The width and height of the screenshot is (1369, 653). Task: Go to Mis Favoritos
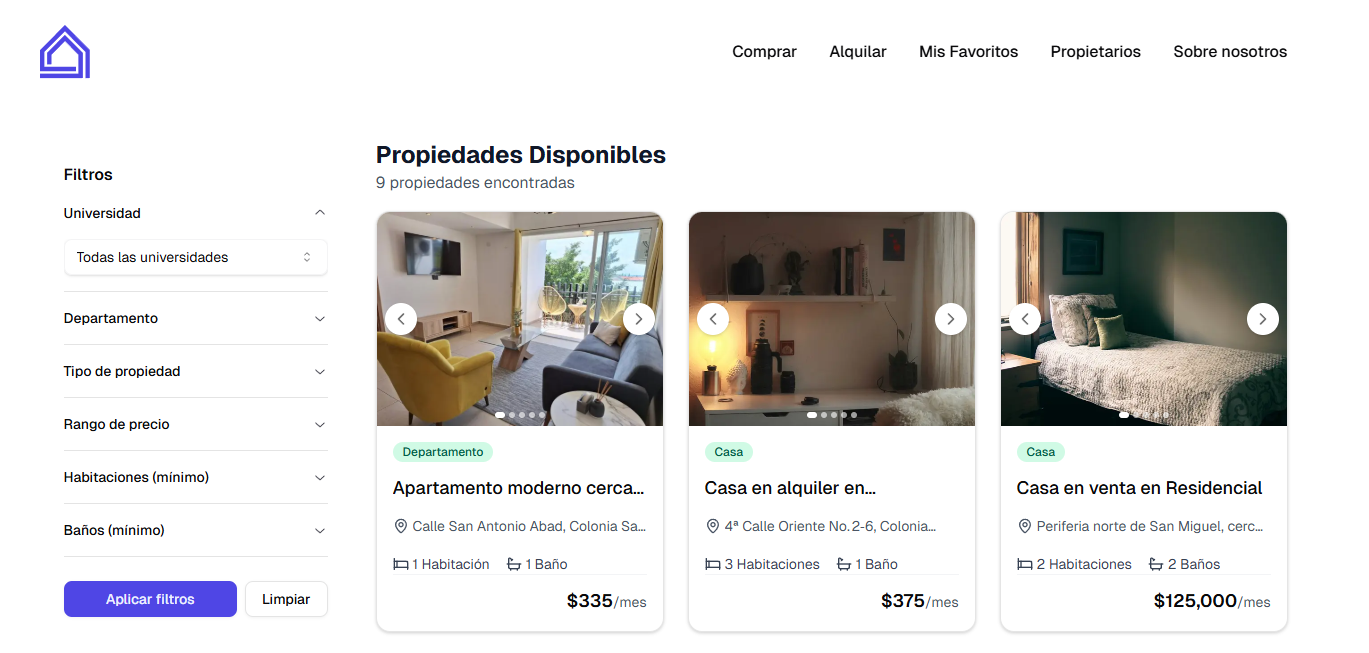pos(968,52)
